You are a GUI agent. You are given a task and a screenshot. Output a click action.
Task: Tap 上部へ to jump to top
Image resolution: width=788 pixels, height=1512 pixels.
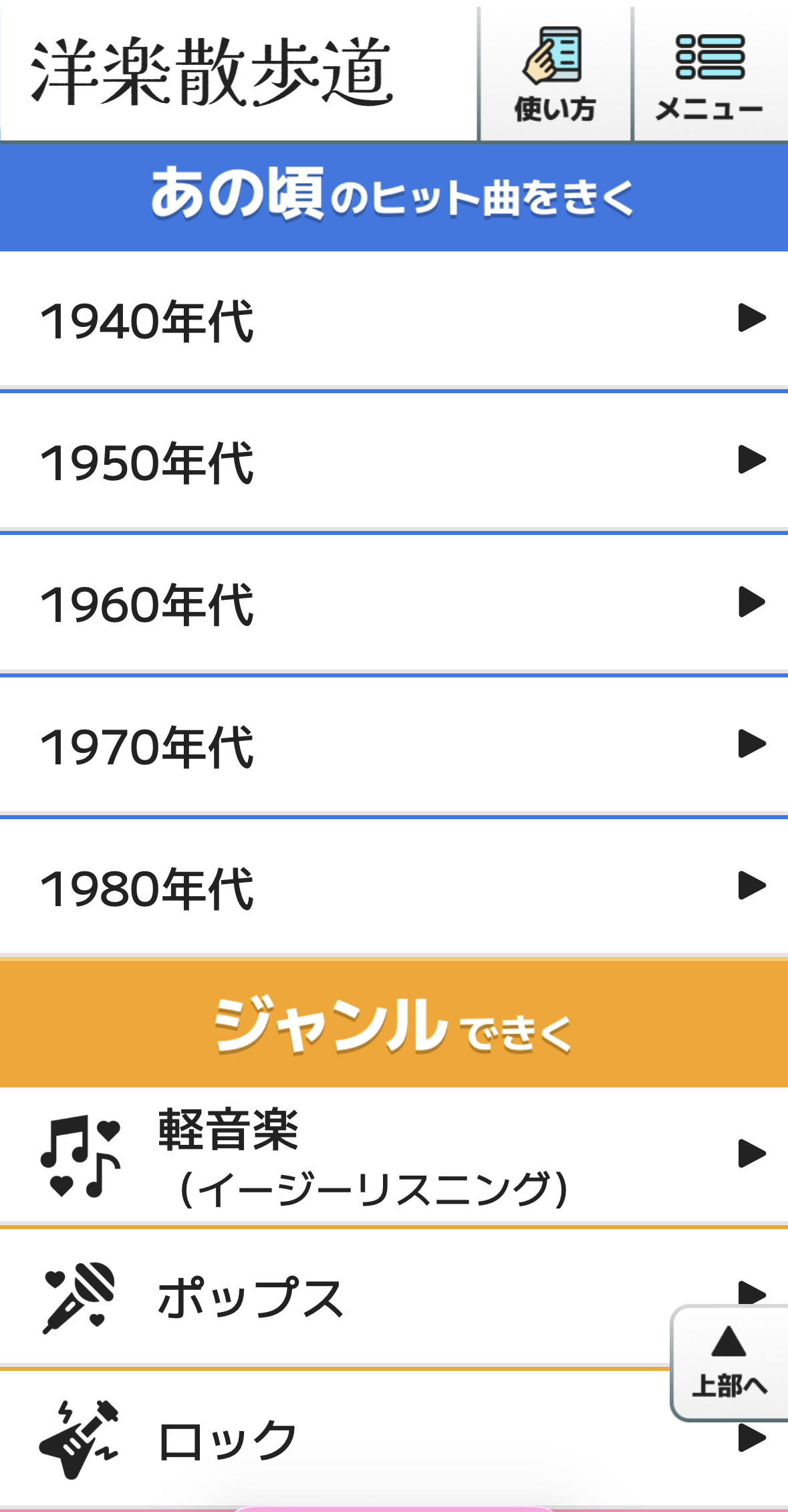coord(729,1362)
